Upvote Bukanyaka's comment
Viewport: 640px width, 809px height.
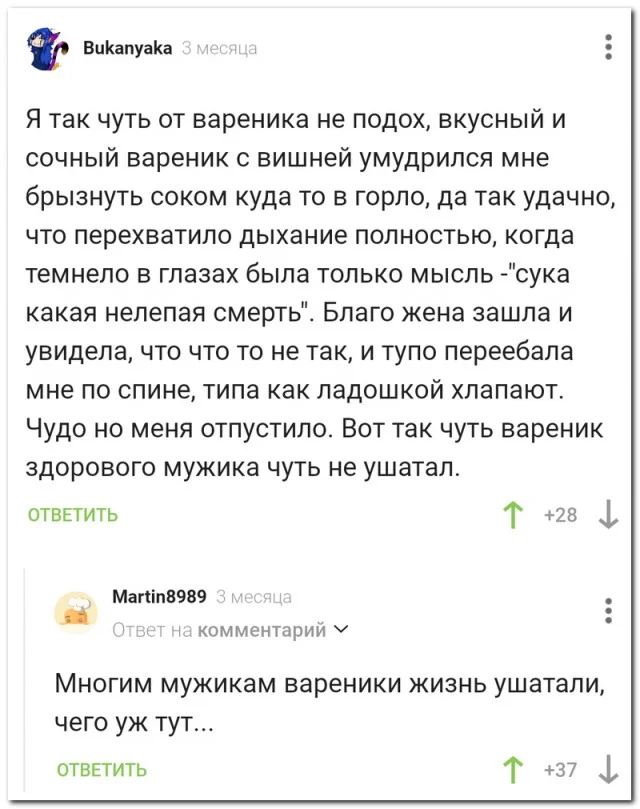click(x=514, y=515)
